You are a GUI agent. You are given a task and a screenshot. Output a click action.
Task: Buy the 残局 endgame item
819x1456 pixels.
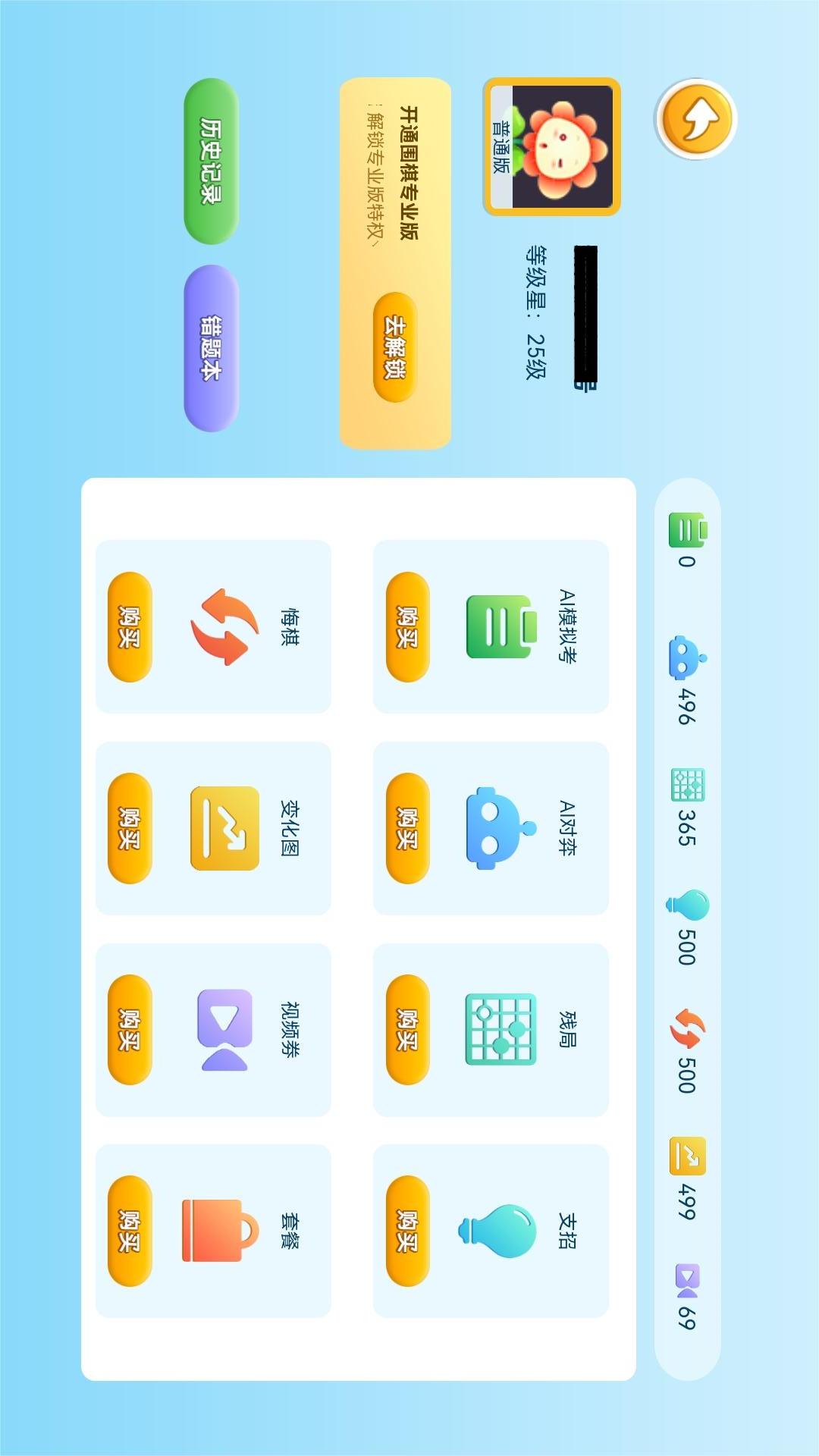(408, 1030)
